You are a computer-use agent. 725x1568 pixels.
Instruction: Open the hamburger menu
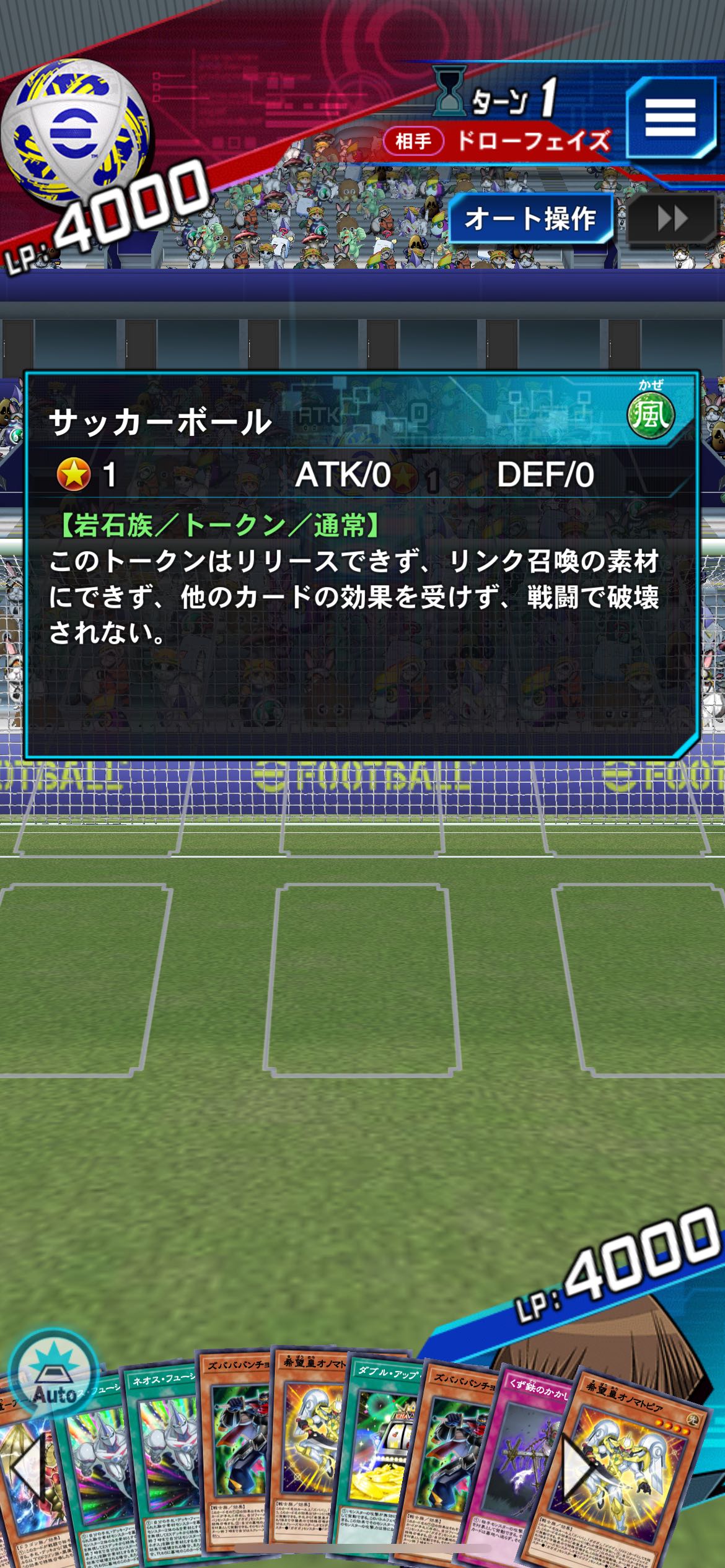(x=670, y=118)
